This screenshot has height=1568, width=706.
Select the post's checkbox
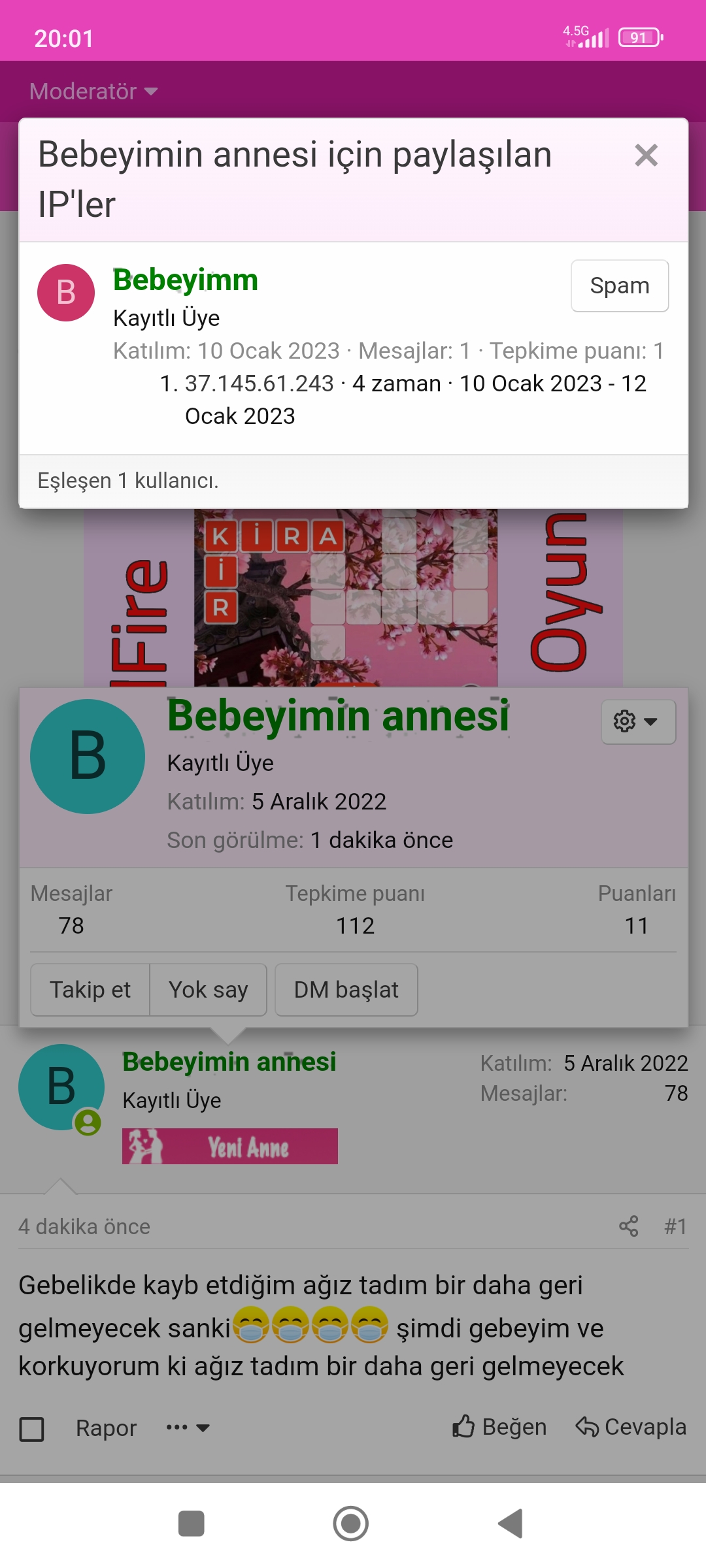click(32, 1429)
